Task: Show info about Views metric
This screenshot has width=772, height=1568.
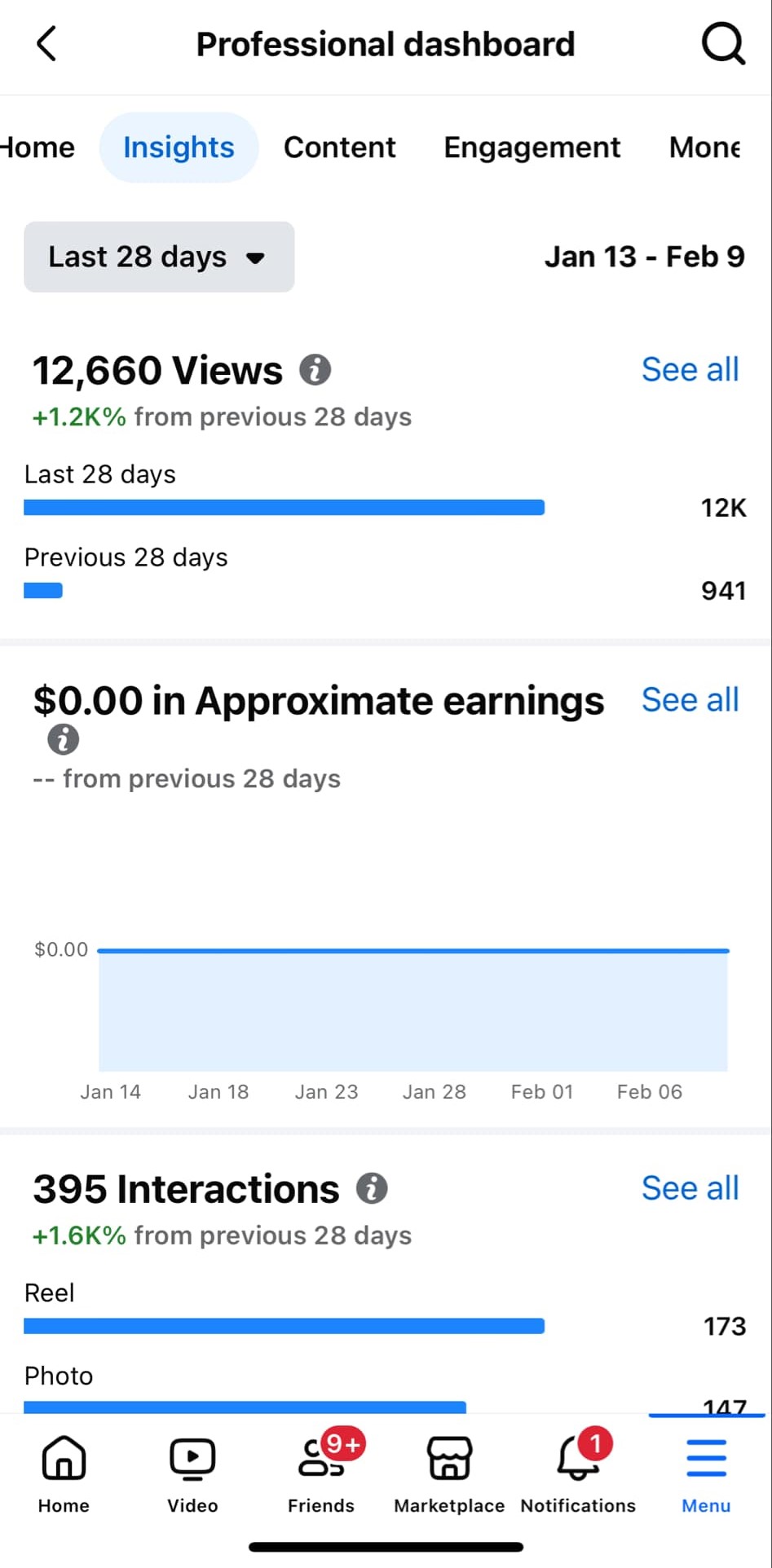Action: coord(315,370)
